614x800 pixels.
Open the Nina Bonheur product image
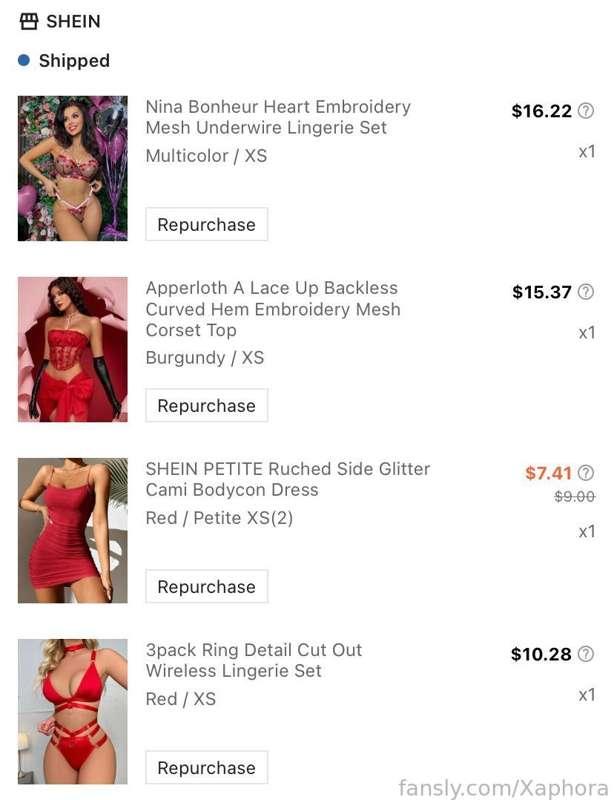point(73,168)
